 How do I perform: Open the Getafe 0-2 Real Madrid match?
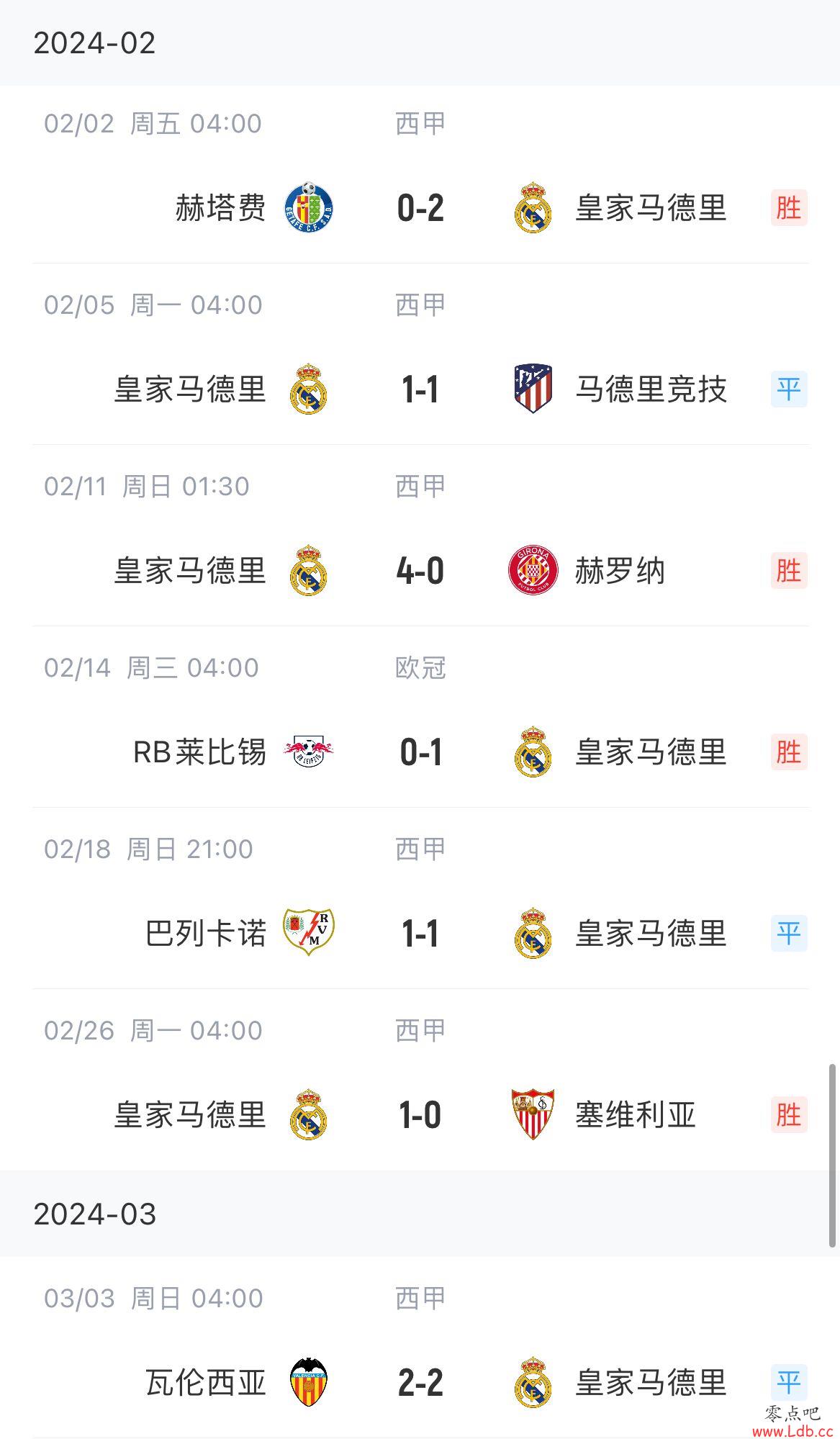[420, 175]
